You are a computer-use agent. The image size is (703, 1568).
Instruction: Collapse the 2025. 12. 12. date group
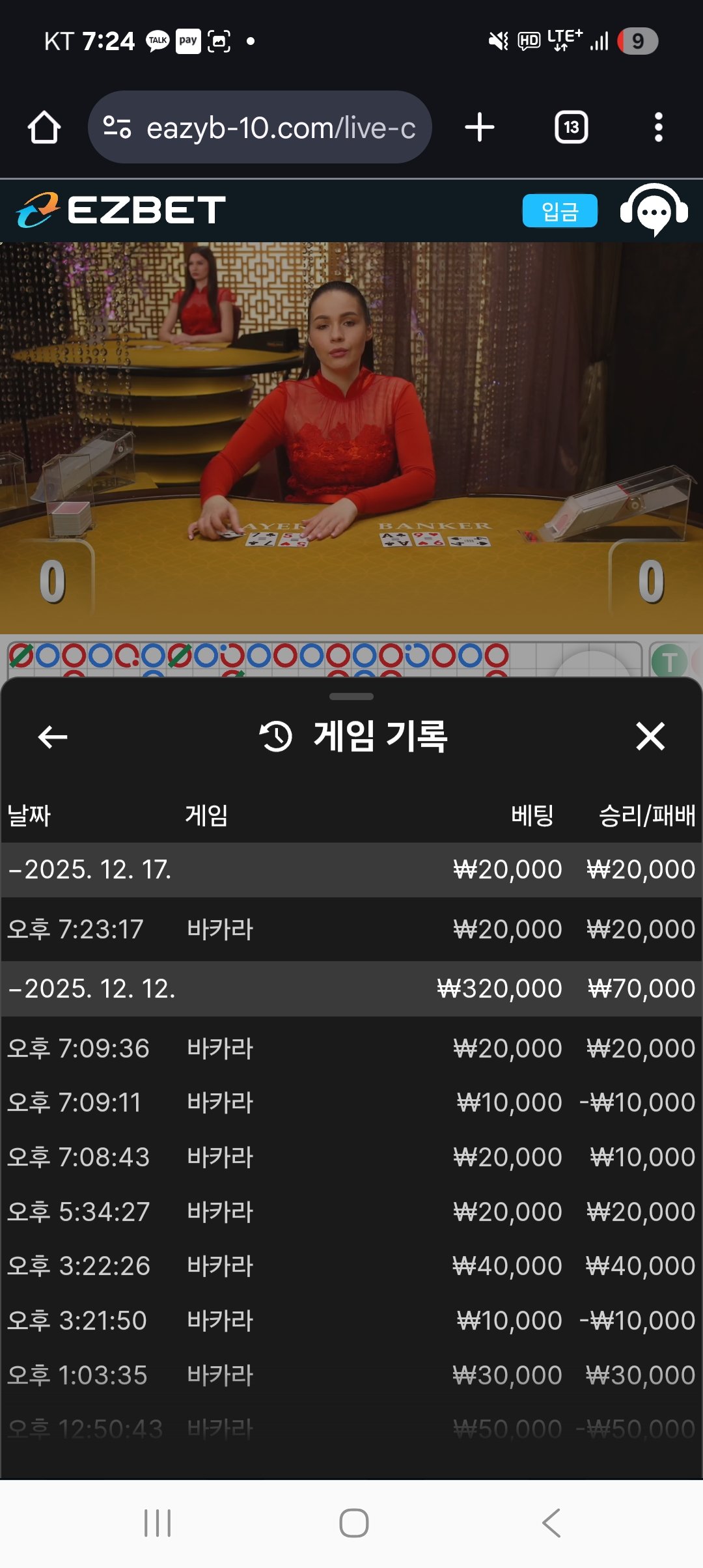tap(91, 989)
